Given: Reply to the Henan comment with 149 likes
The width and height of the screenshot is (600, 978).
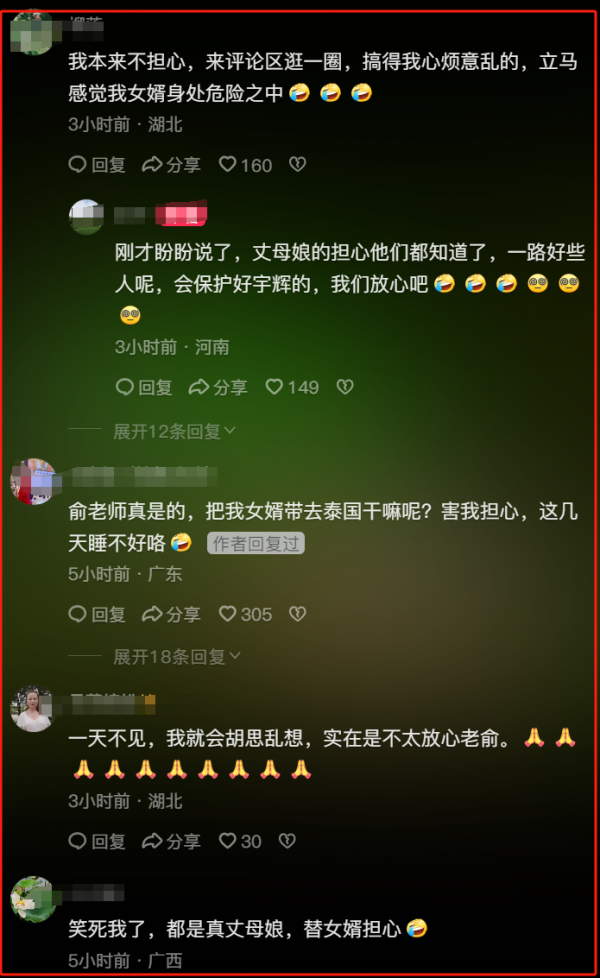Looking at the screenshot, I should (x=144, y=387).
